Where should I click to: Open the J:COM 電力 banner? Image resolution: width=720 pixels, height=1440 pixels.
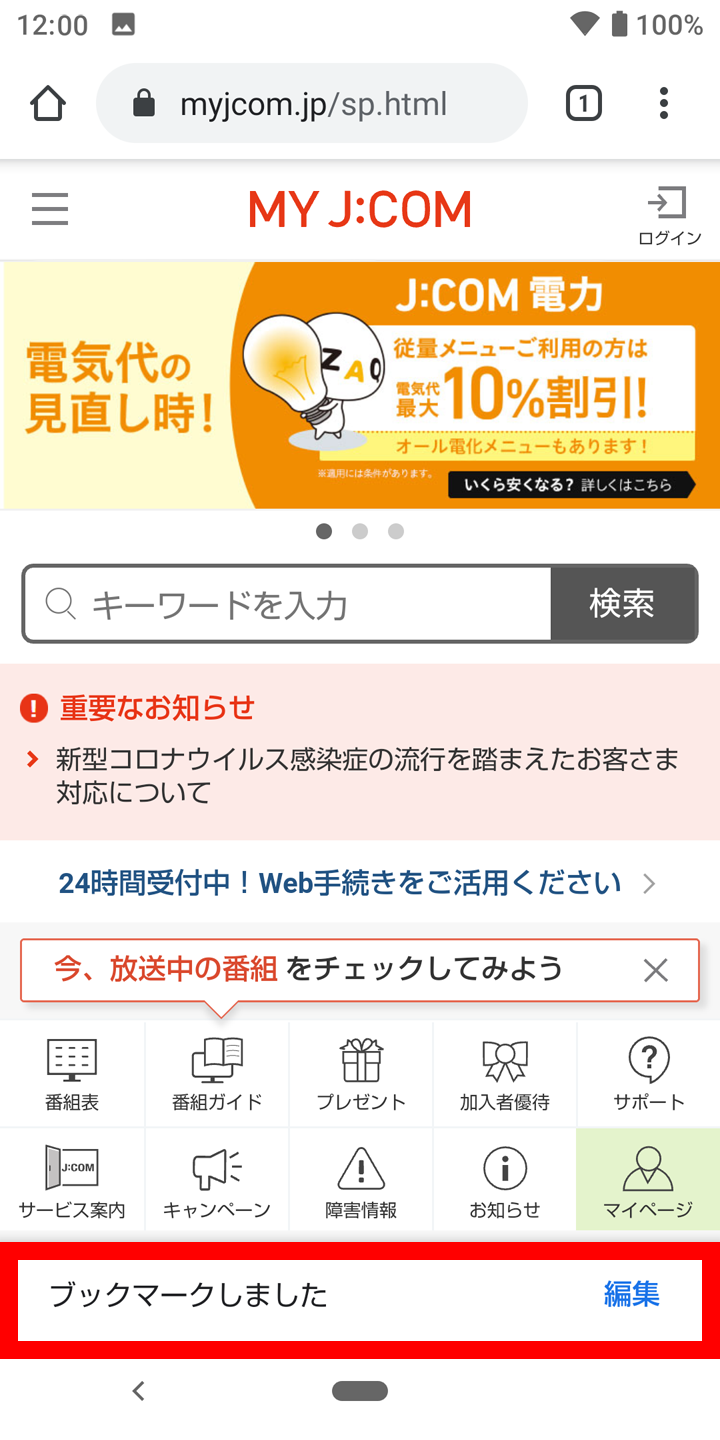tap(360, 385)
